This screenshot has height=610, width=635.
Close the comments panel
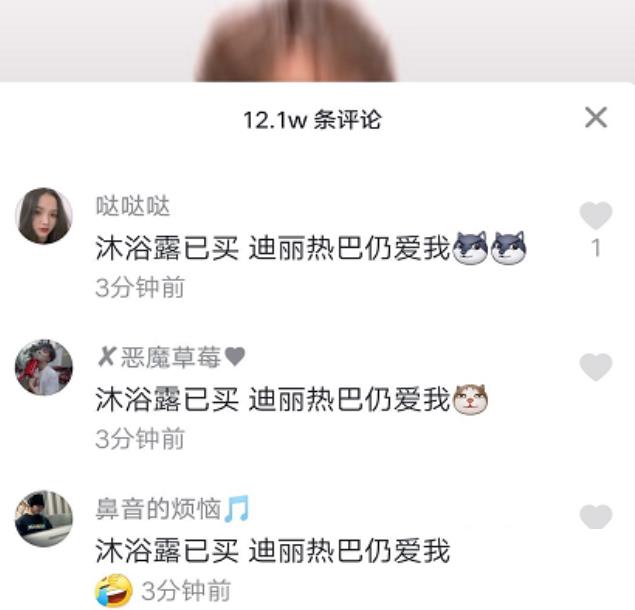596,118
